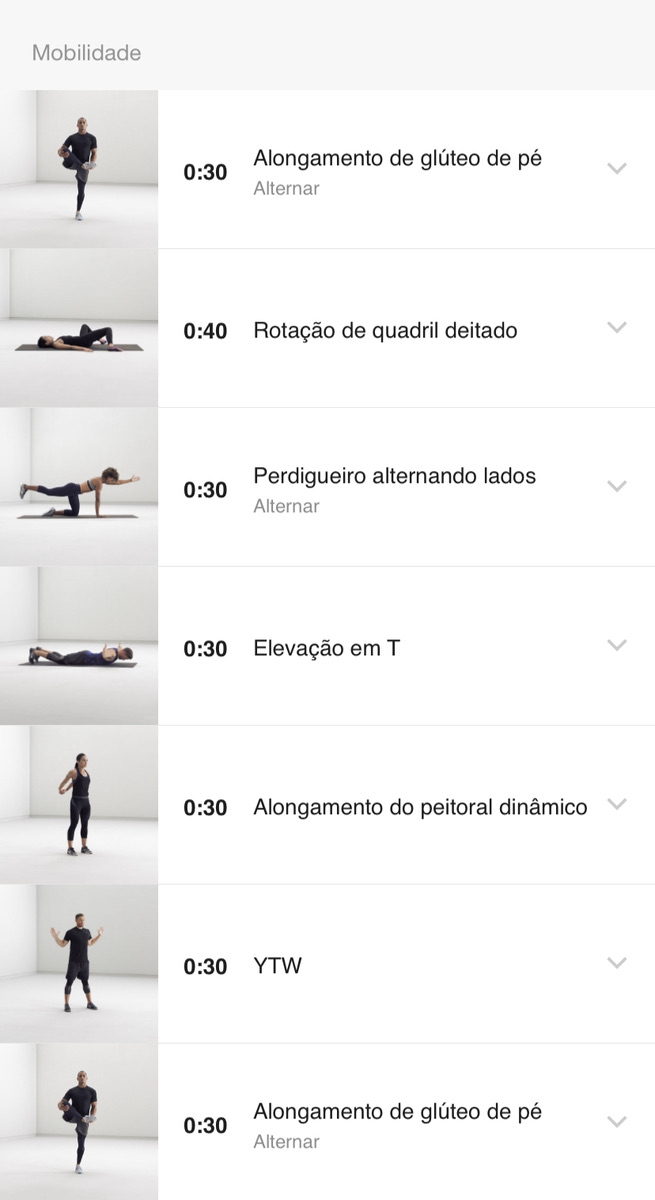Open the Rotação de quadril deitado thumbnail
Screen dimensions: 655x1200
pos(79,328)
